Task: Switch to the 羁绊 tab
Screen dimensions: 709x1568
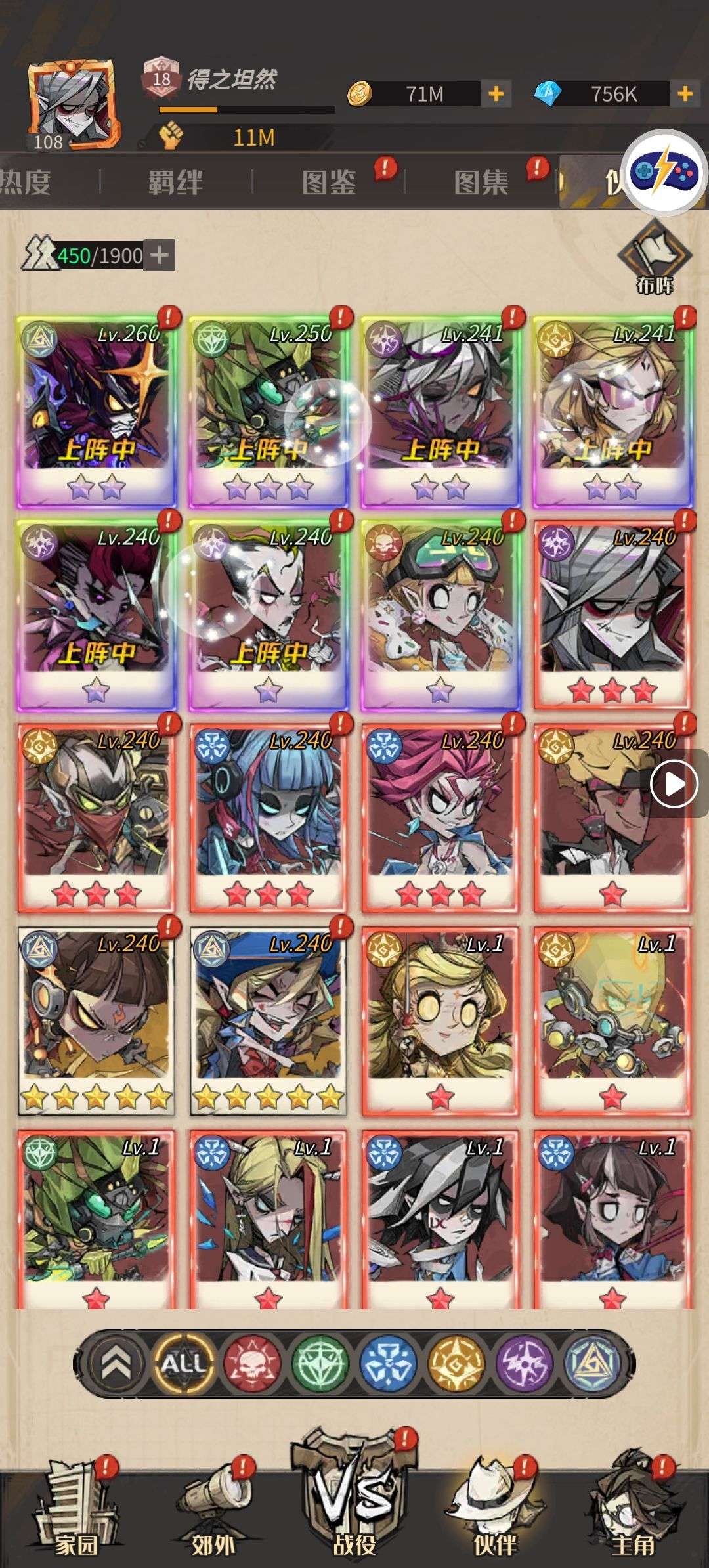Action: pyautogui.click(x=175, y=182)
